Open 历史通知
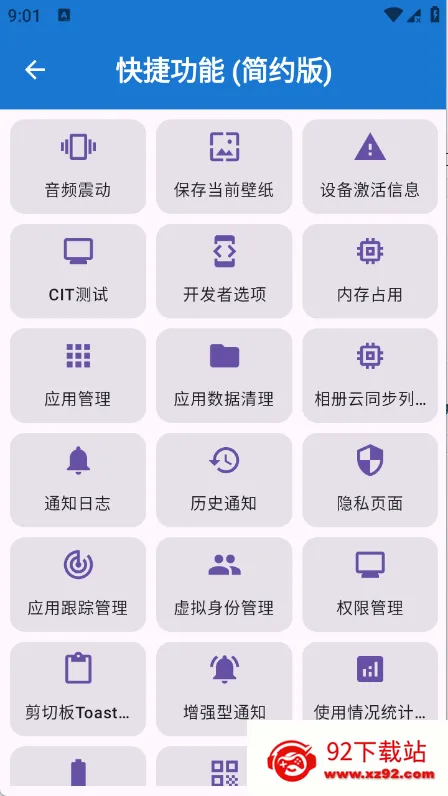The width and height of the screenshot is (448, 796). [x=224, y=480]
